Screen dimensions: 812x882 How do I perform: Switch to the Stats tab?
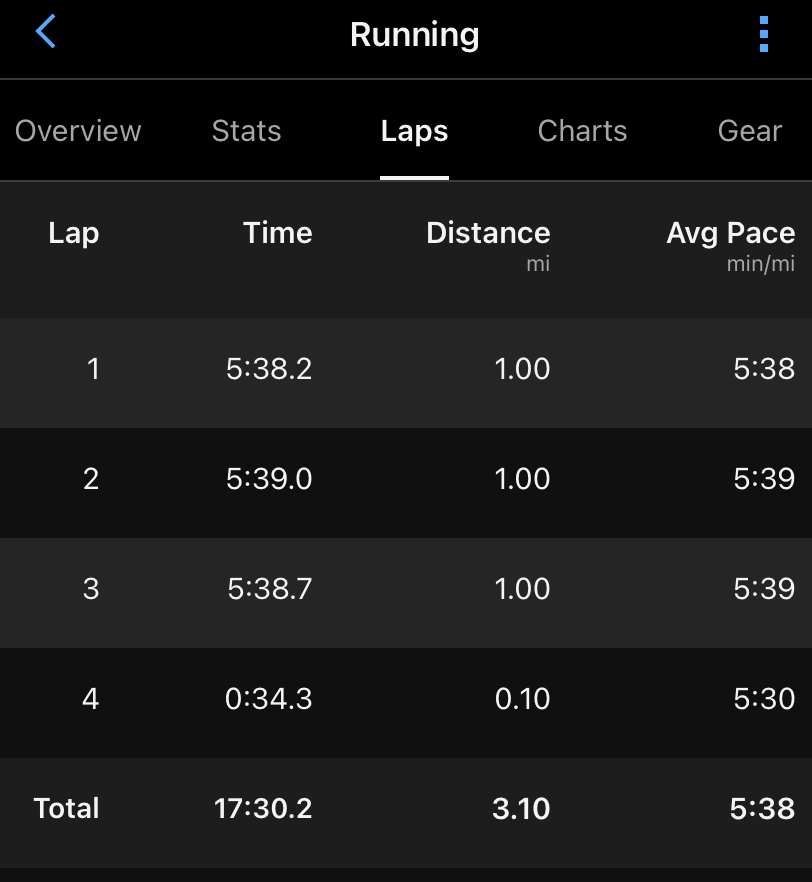pos(246,131)
